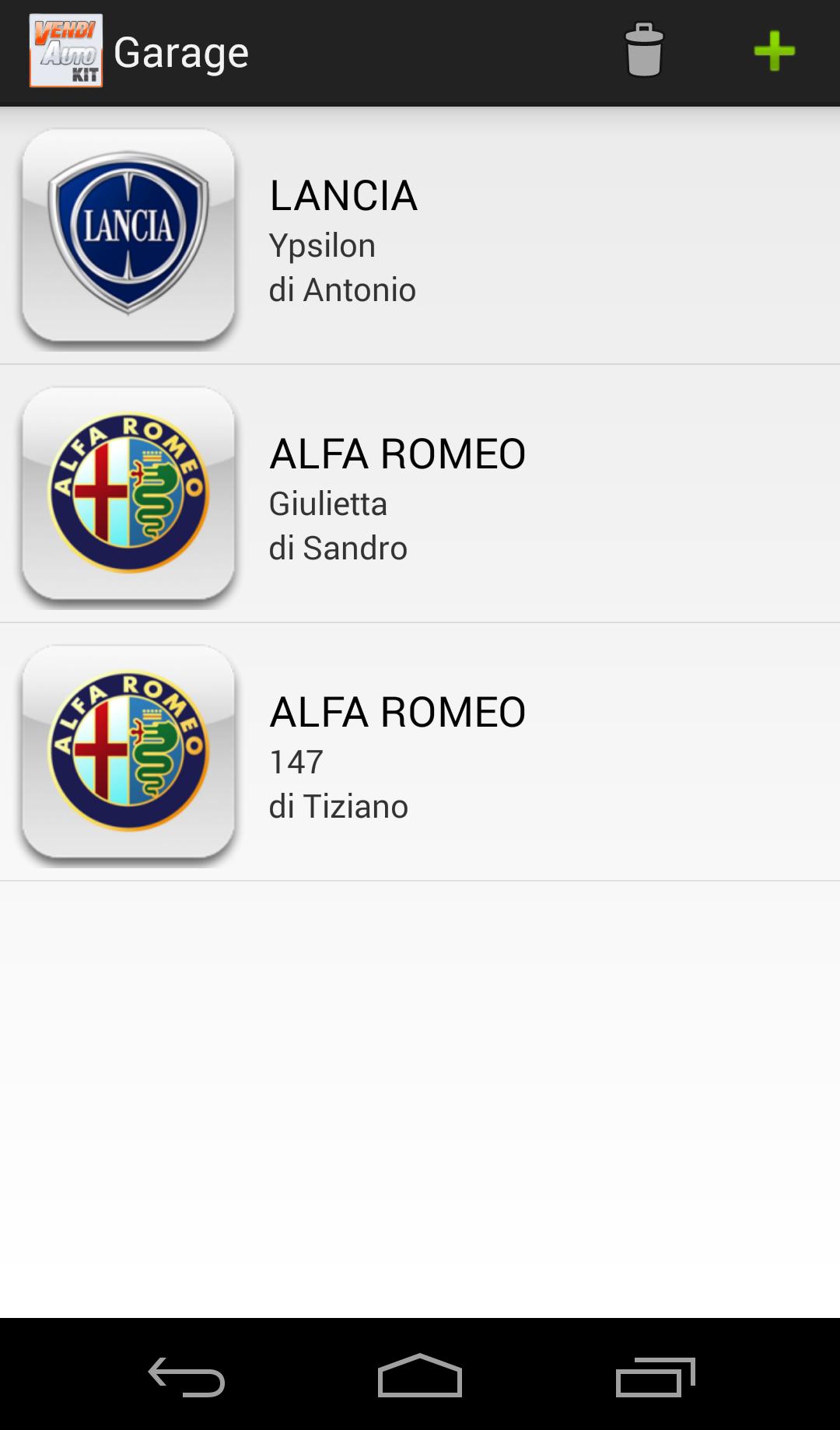Select the Alfa Romeo 147 di Tiziano entry
The height and width of the screenshot is (1430, 840).
coord(420,753)
